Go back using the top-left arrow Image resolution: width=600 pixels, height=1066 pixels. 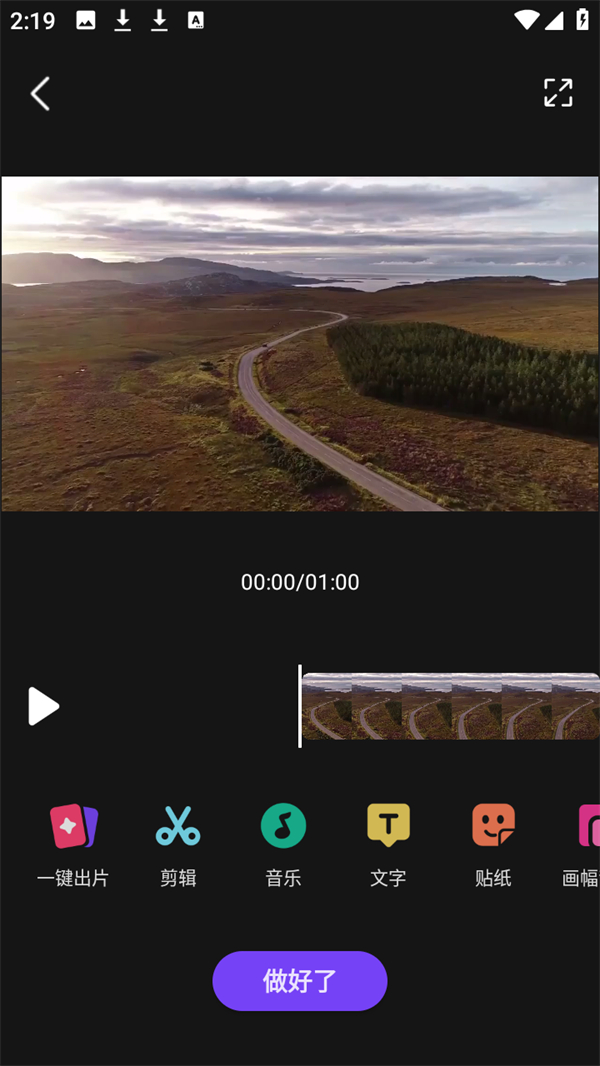coord(40,94)
